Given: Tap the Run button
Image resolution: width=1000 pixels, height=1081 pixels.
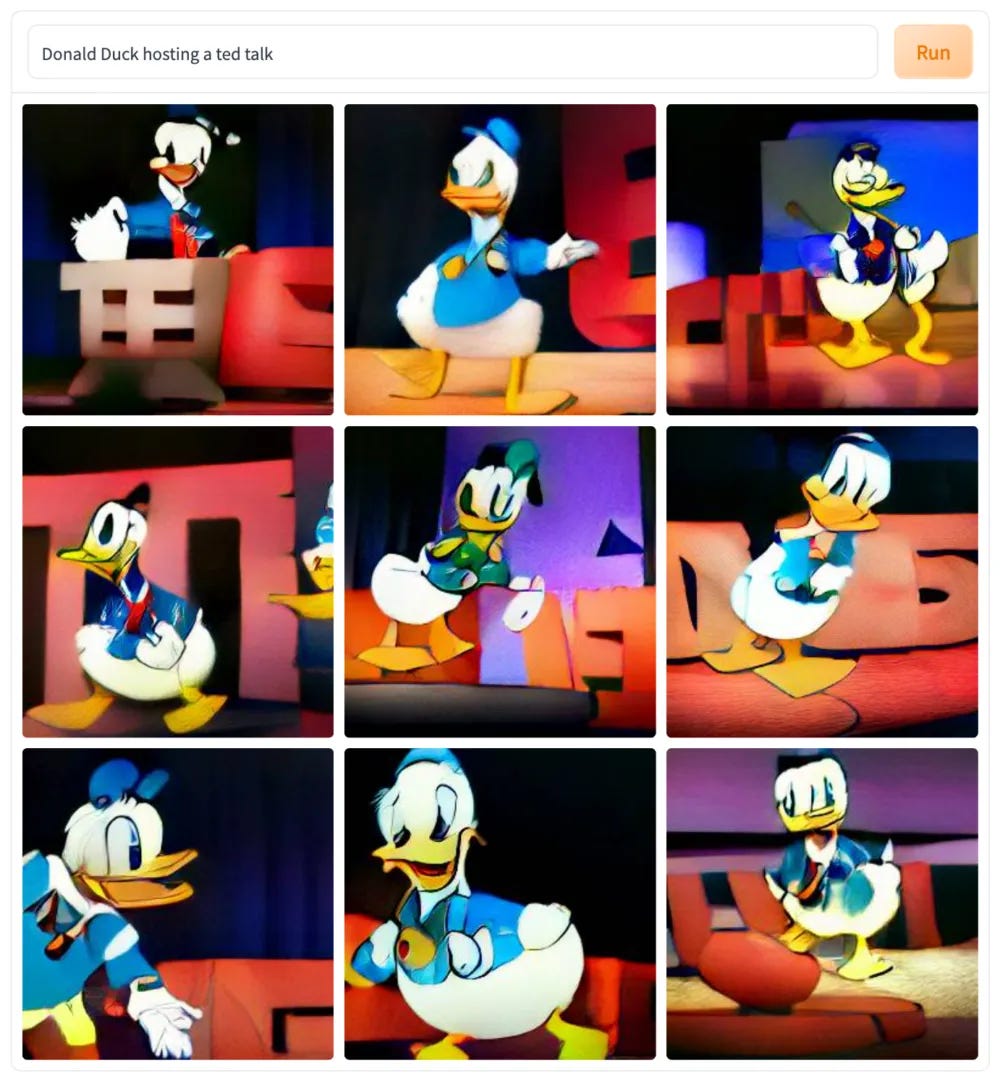Looking at the screenshot, I should [x=932, y=52].
